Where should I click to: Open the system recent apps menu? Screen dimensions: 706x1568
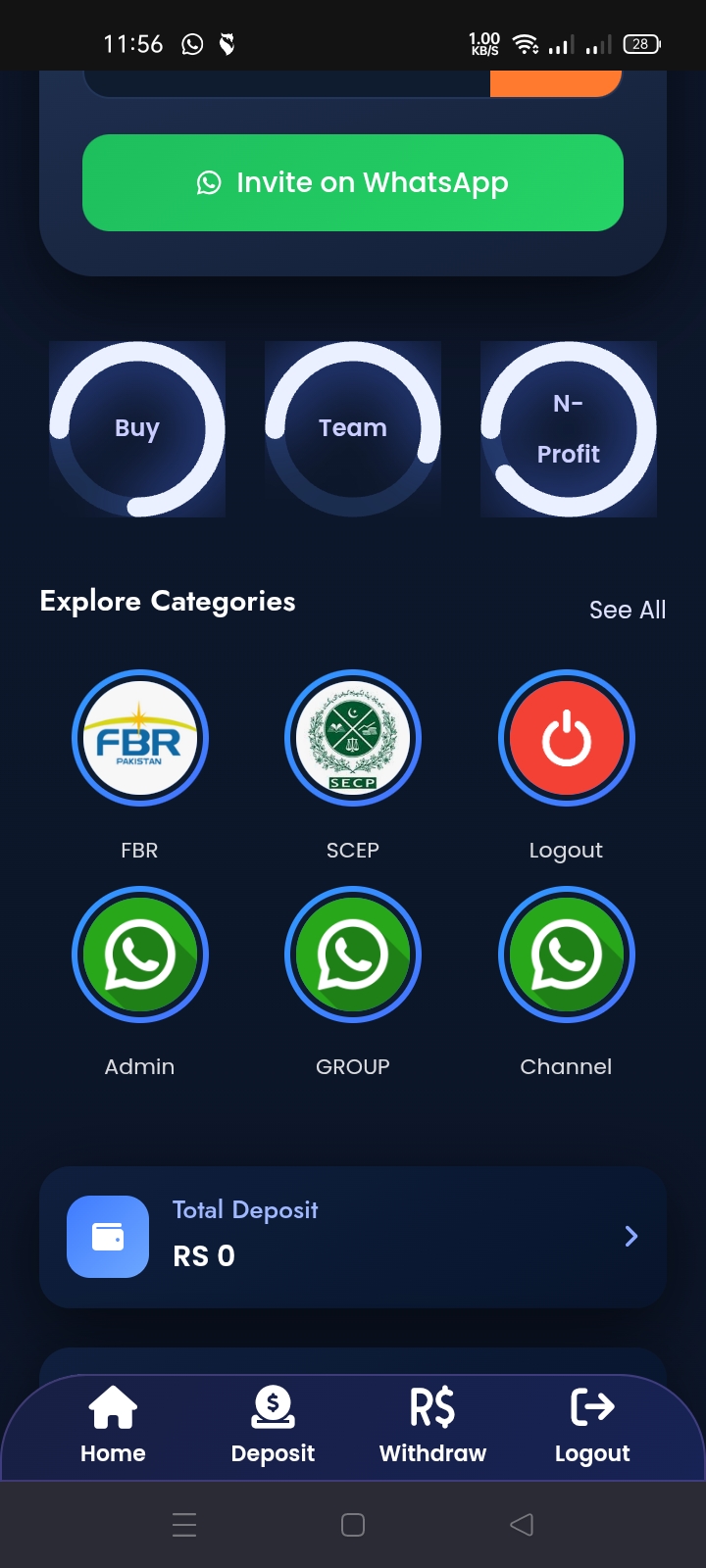(184, 1524)
